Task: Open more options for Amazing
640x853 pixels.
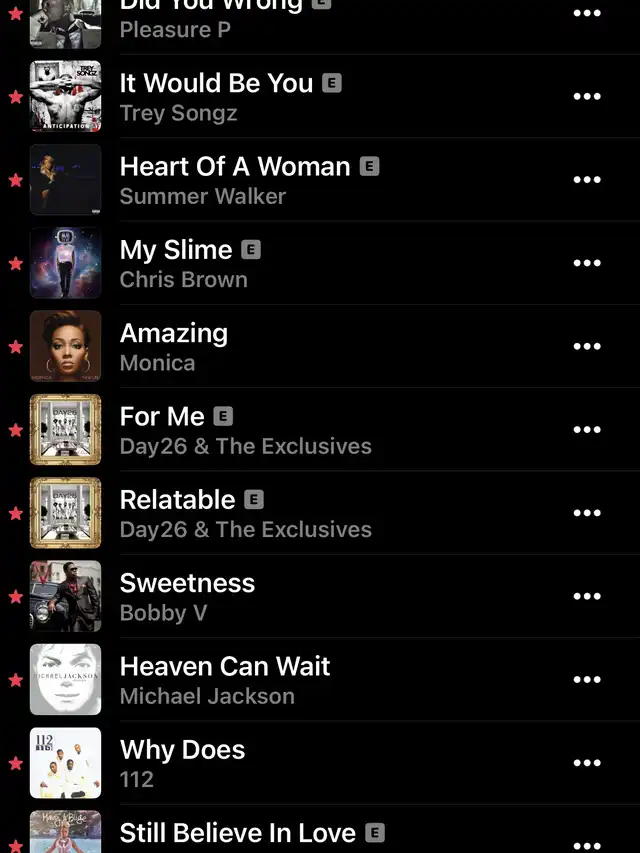Action: point(587,347)
